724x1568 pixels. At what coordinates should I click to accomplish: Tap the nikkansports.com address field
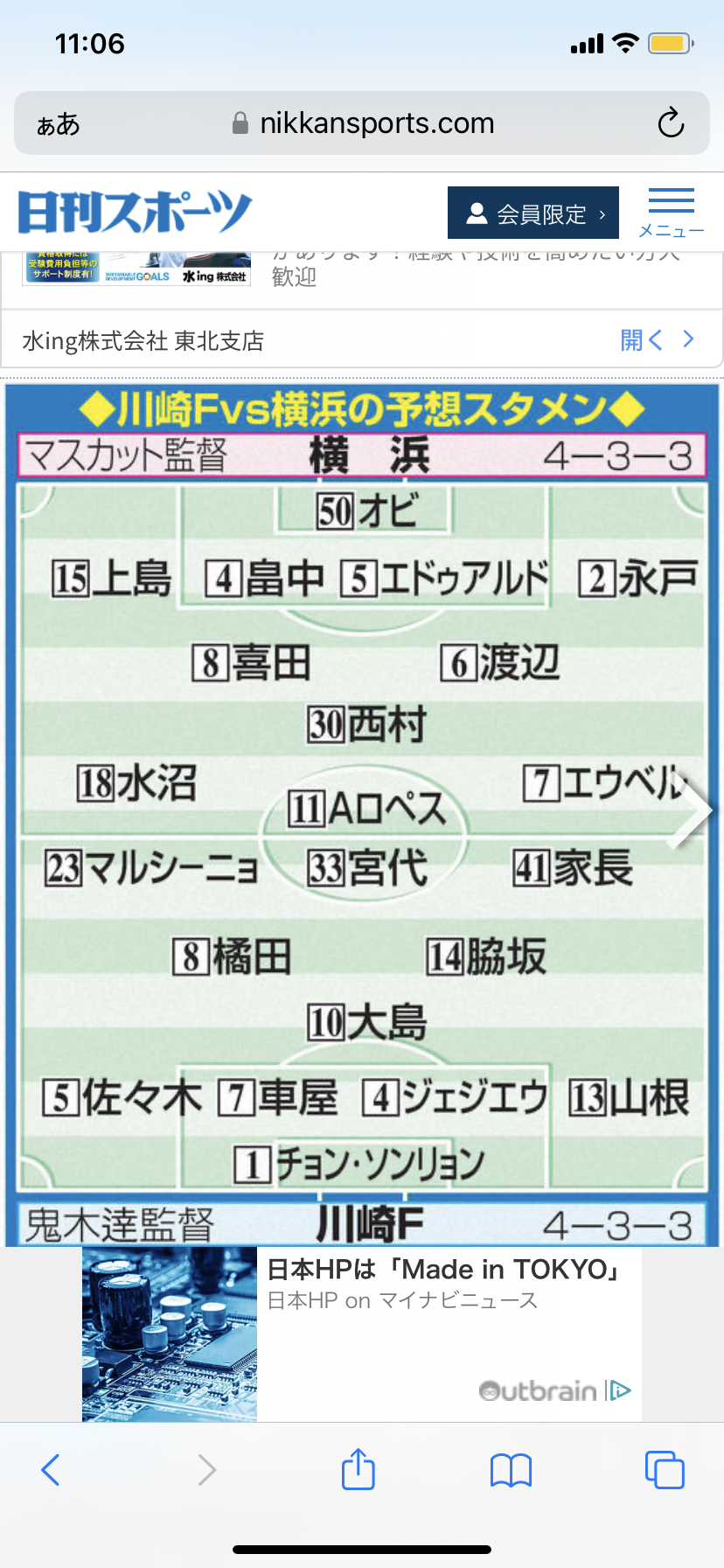[x=362, y=123]
